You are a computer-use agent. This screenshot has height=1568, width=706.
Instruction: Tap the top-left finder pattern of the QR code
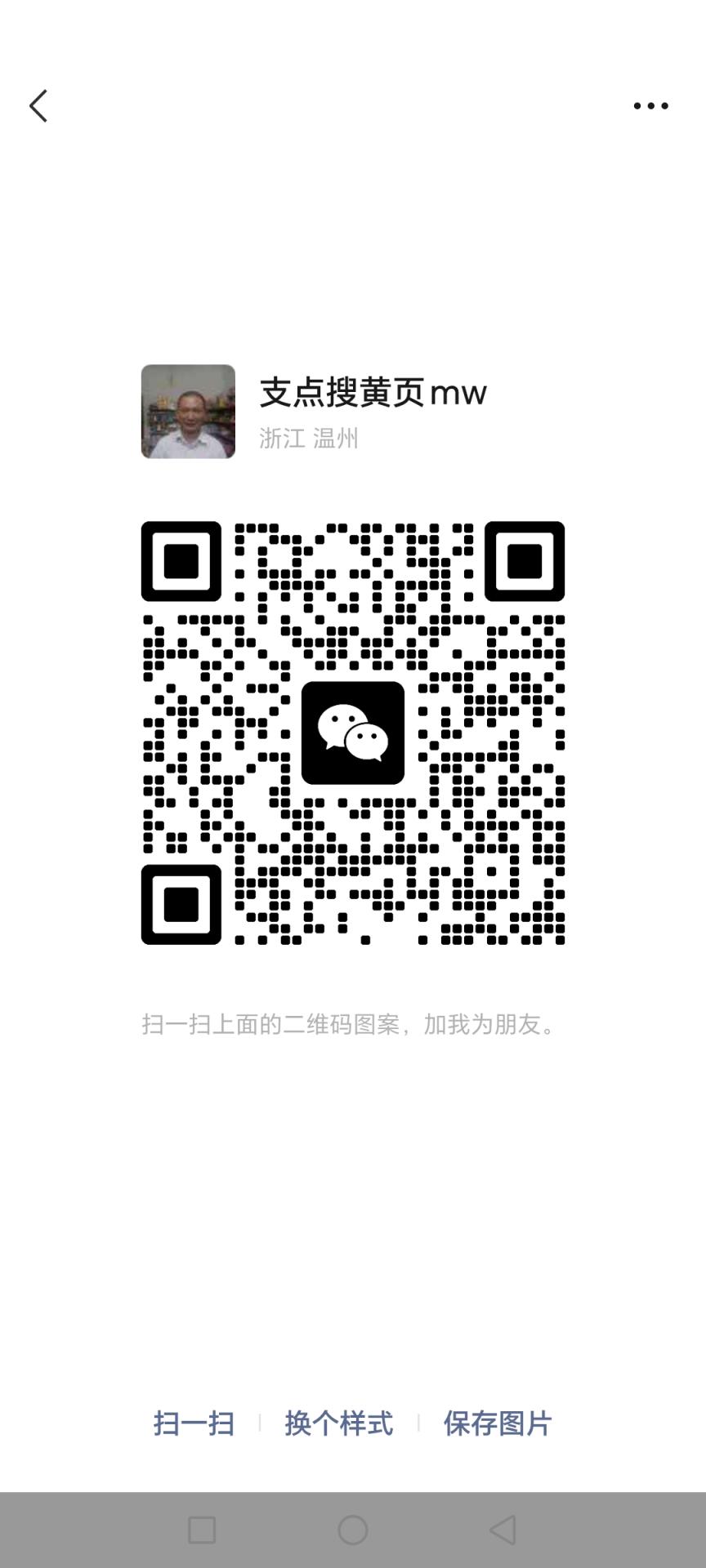click(x=181, y=562)
